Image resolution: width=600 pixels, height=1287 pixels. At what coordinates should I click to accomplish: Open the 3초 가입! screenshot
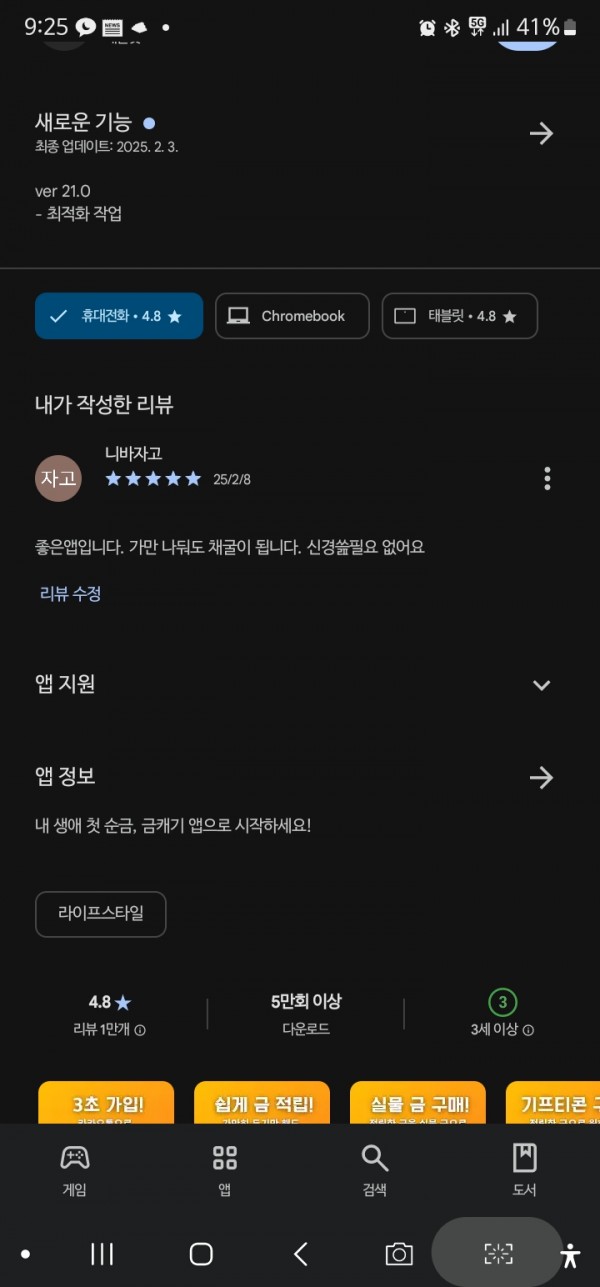[x=106, y=1103]
